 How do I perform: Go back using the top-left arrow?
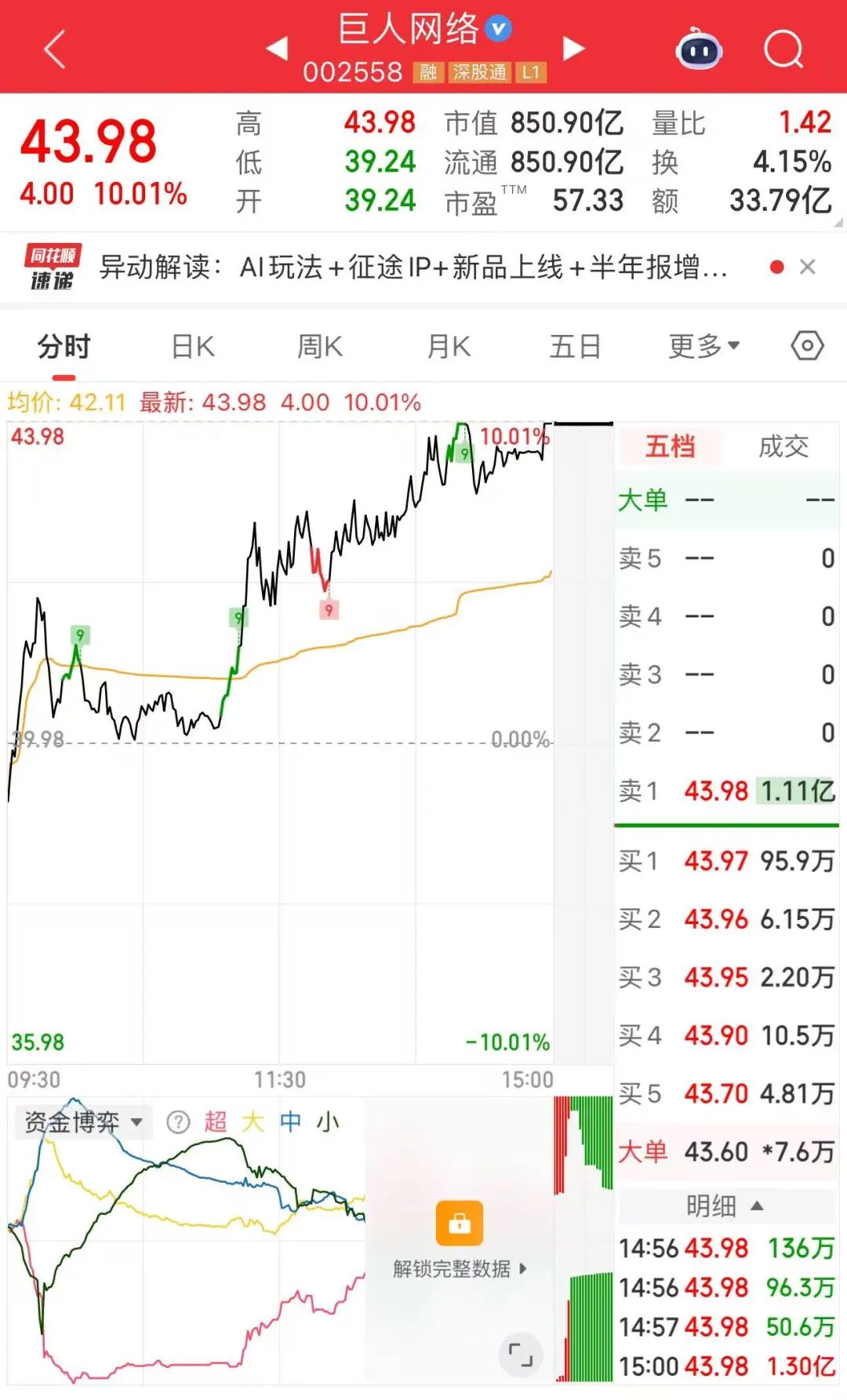54,49
